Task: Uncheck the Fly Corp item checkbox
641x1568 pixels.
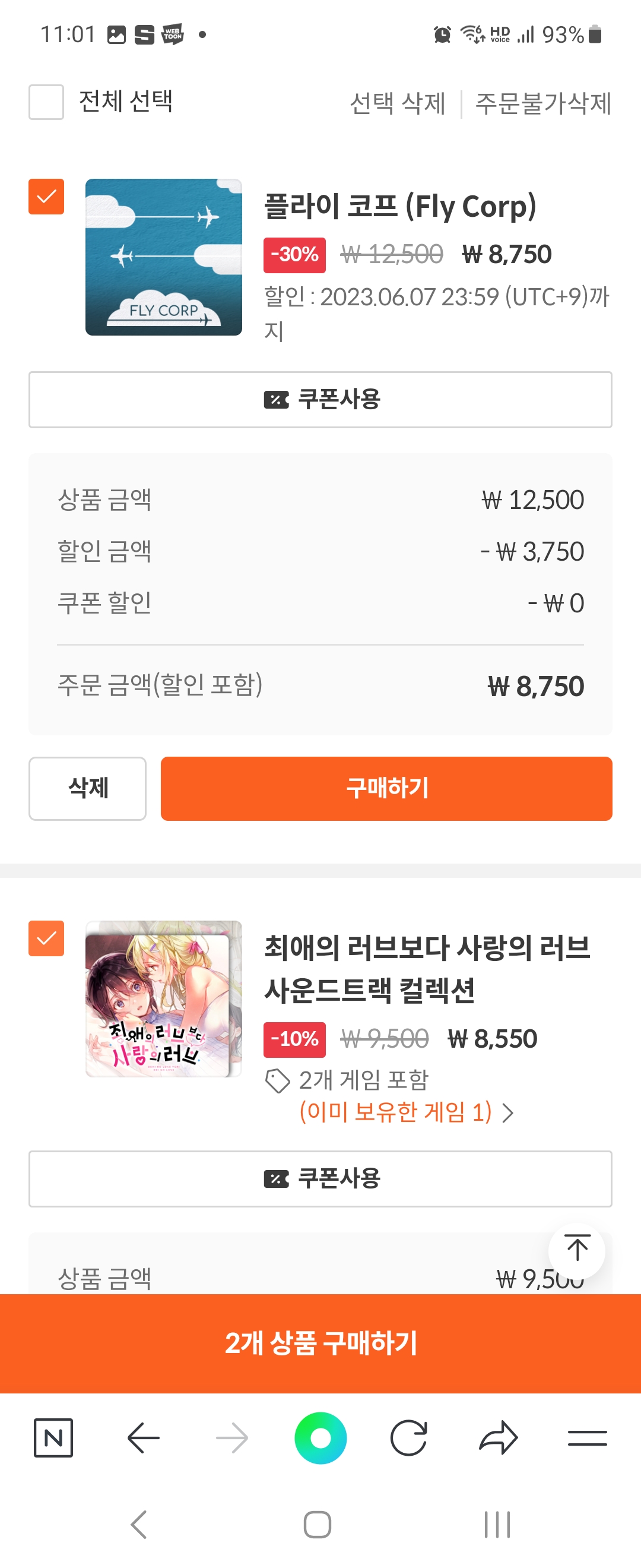Action: coord(46,197)
